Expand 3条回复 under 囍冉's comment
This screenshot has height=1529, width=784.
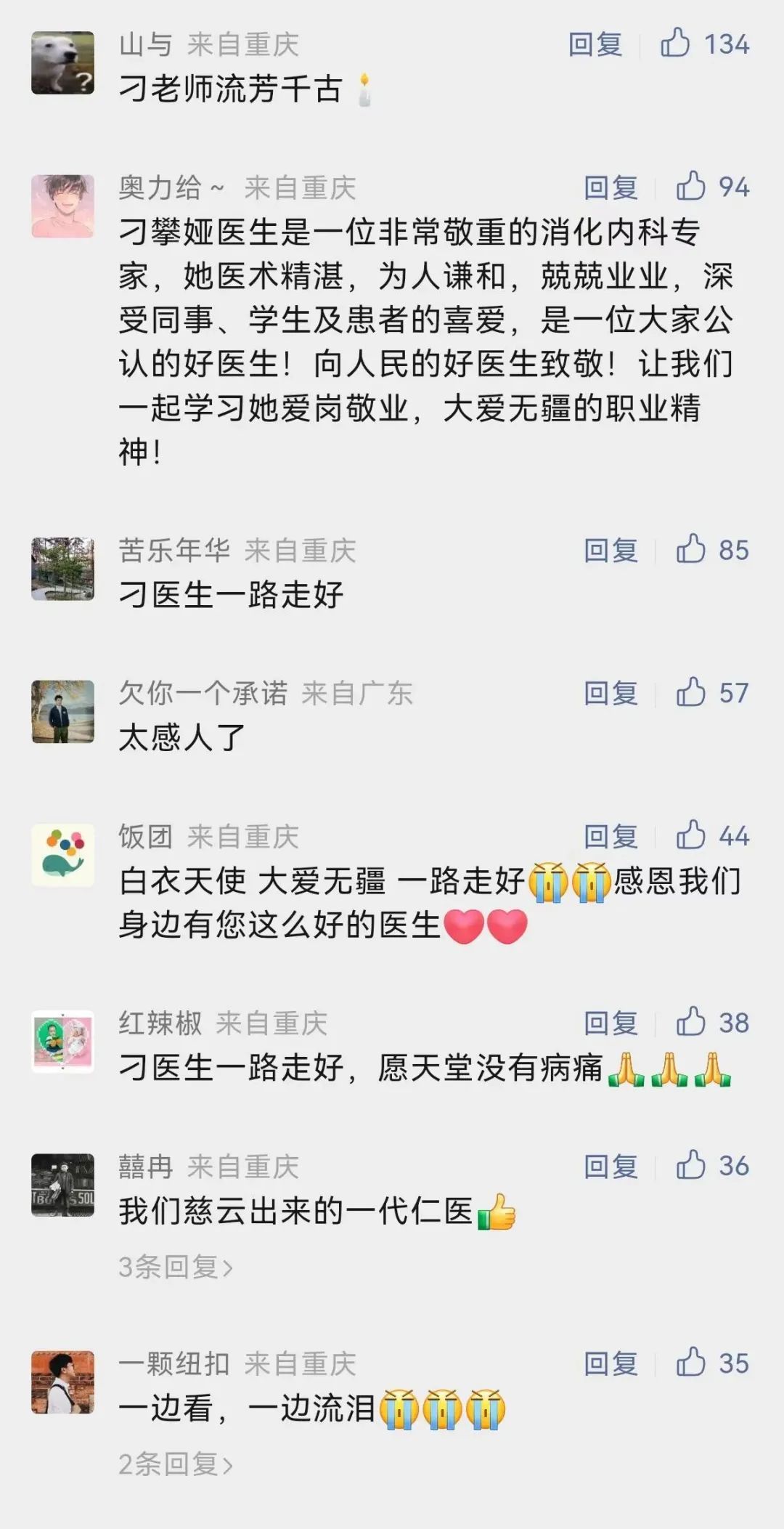176,1268
